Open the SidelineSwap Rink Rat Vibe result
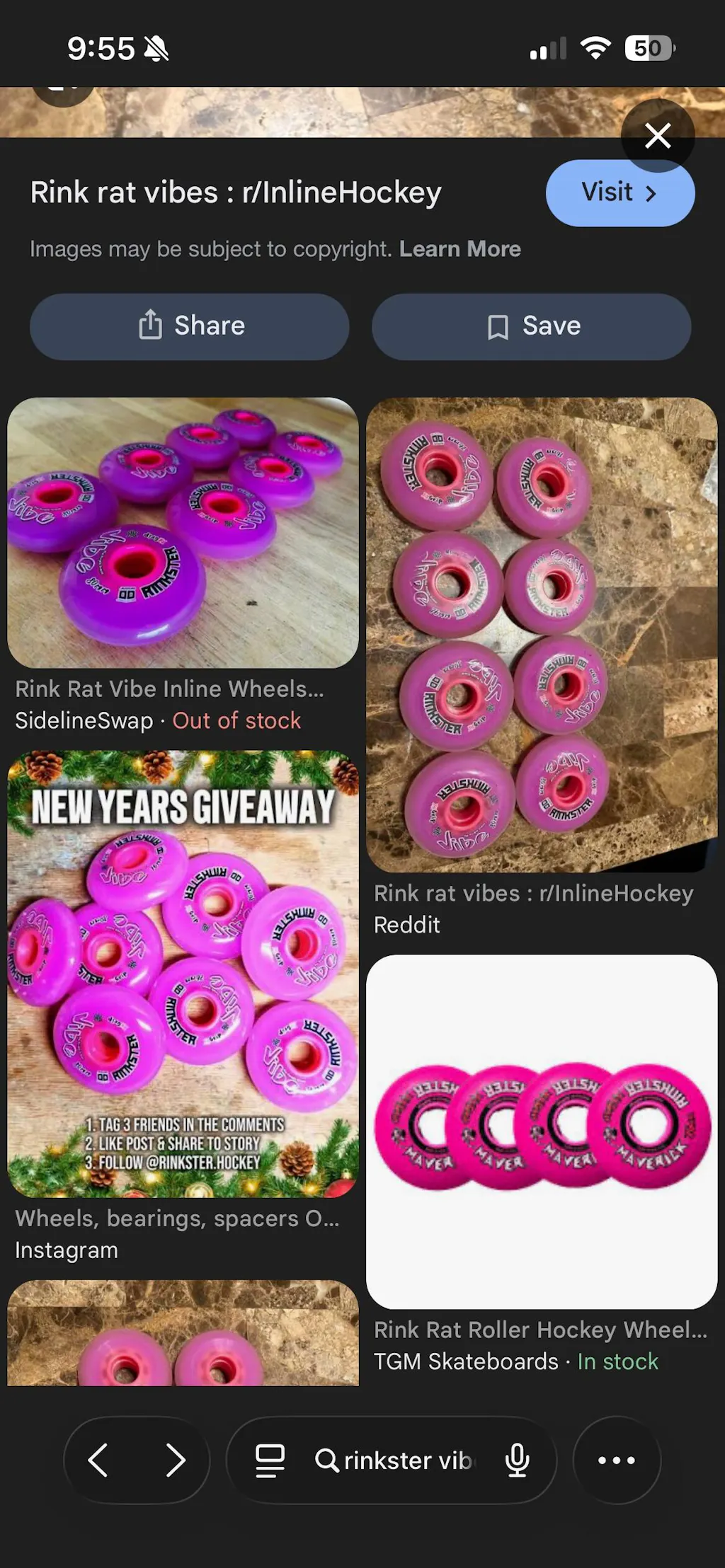Screen dimensions: 725x1568 (183, 533)
